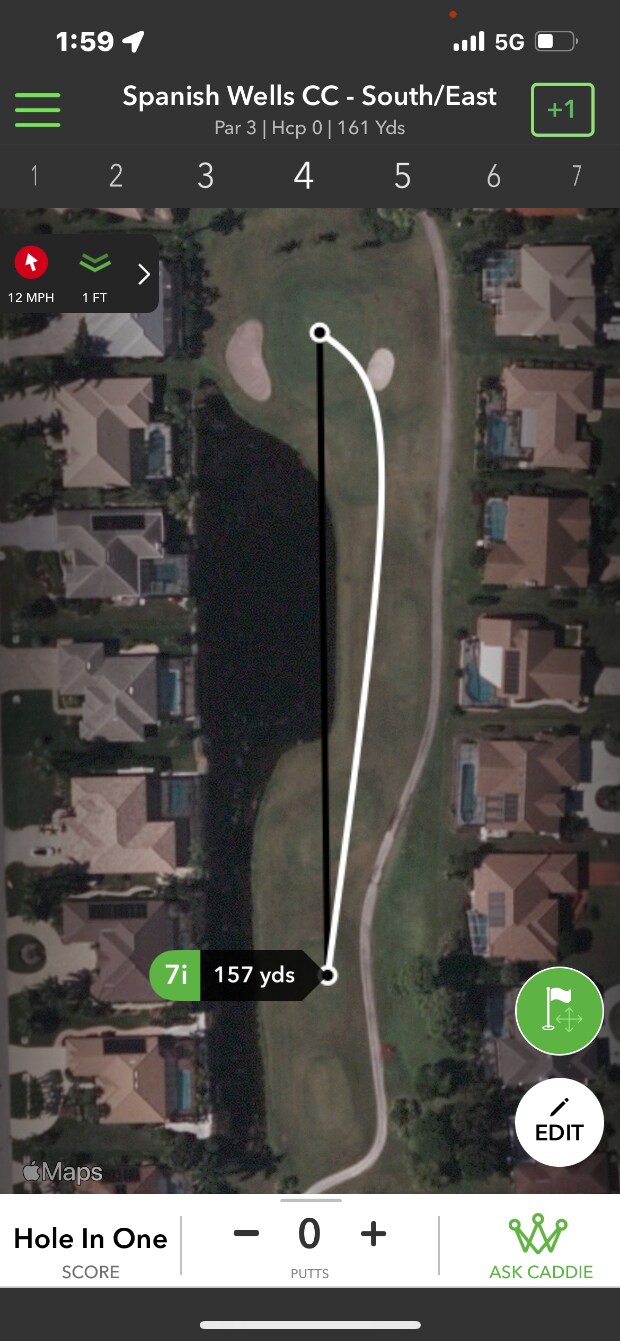Open the +1 scorecard button
The height and width of the screenshot is (1341, 620).
tap(562, 110)
